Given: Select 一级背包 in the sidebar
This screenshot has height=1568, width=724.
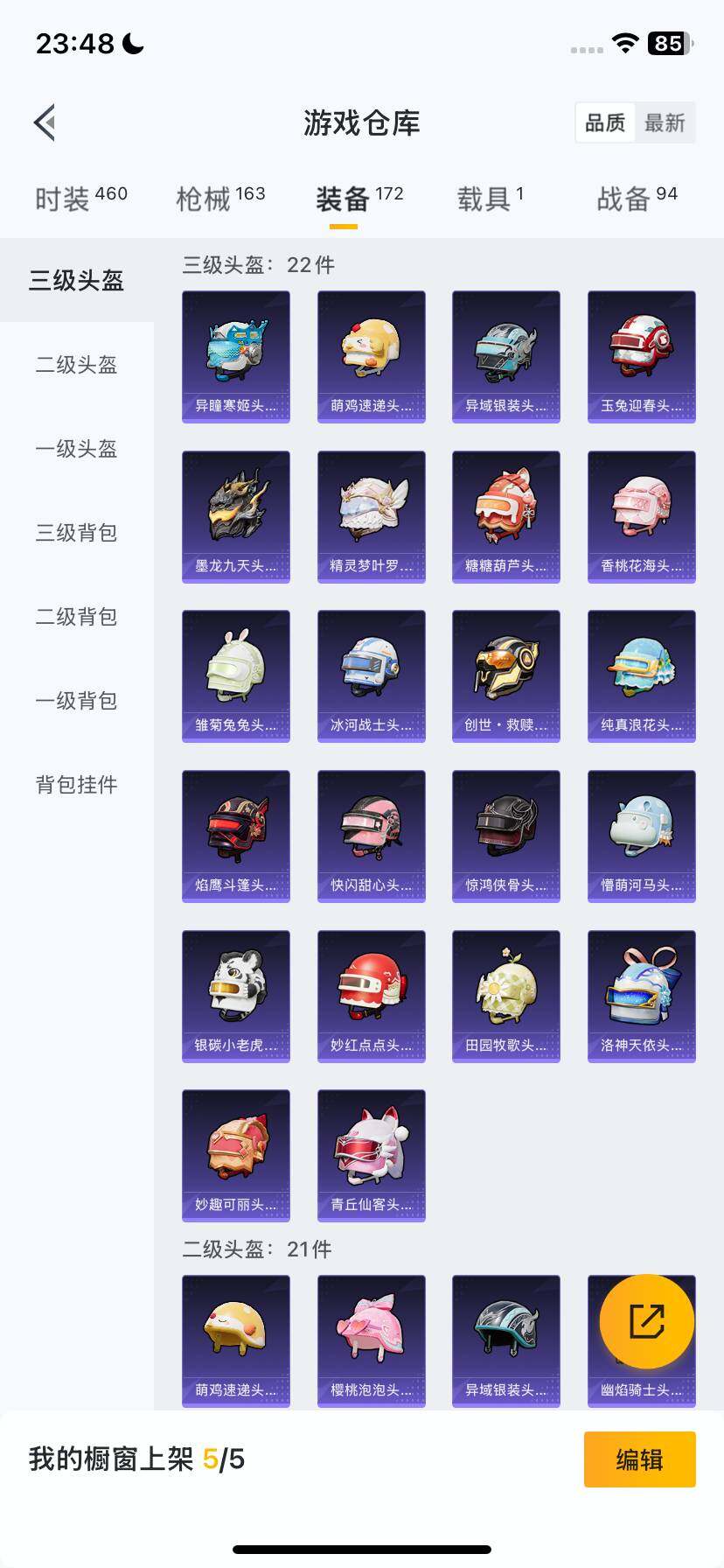Looking at the screenshot, I should click(77, 701).
